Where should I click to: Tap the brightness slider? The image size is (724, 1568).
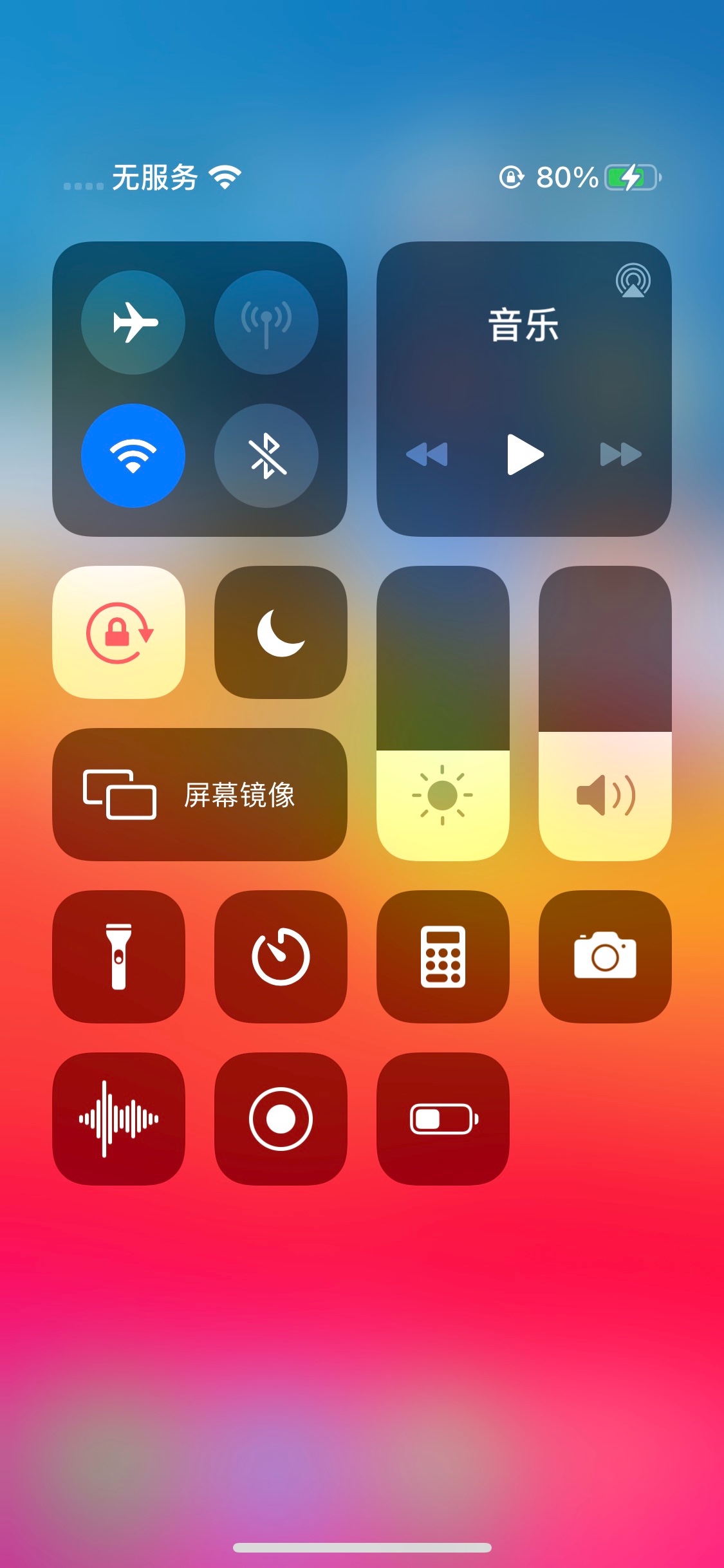click(x=443, y=713)
